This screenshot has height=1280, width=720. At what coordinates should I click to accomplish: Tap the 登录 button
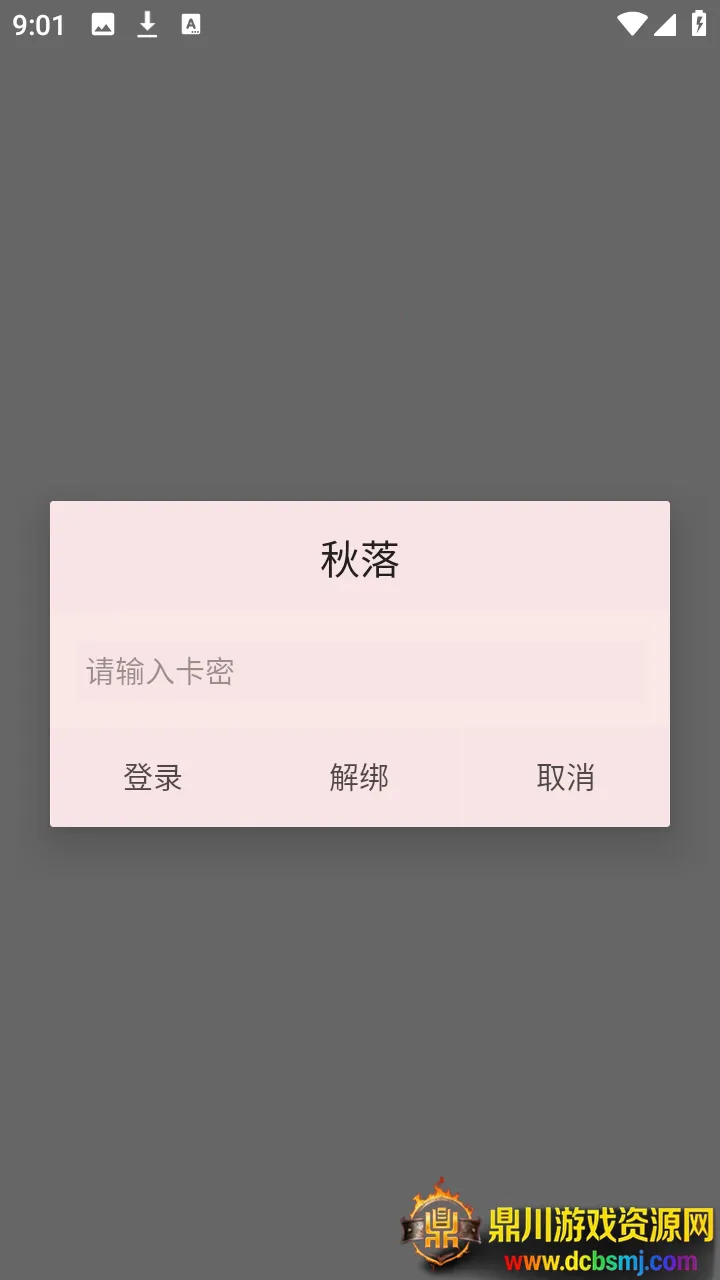point(153,777)
